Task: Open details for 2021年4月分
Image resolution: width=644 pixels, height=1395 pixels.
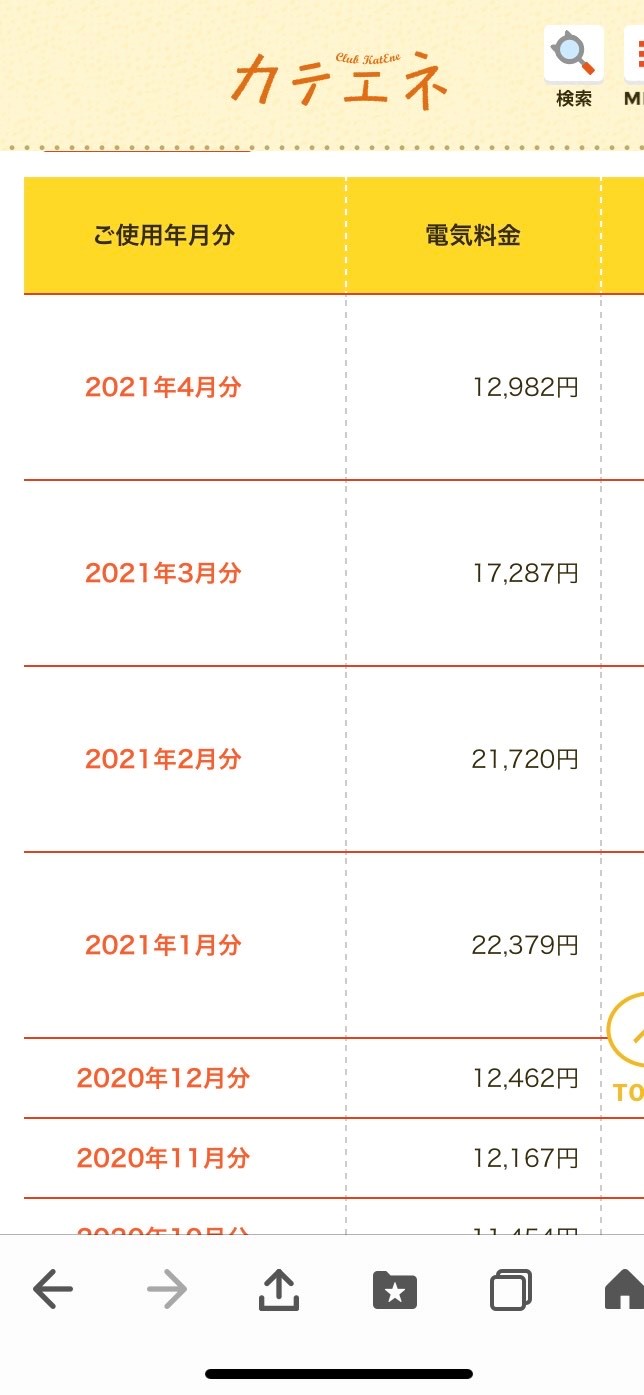Action: pyautogui.click(x=163, y=388)
